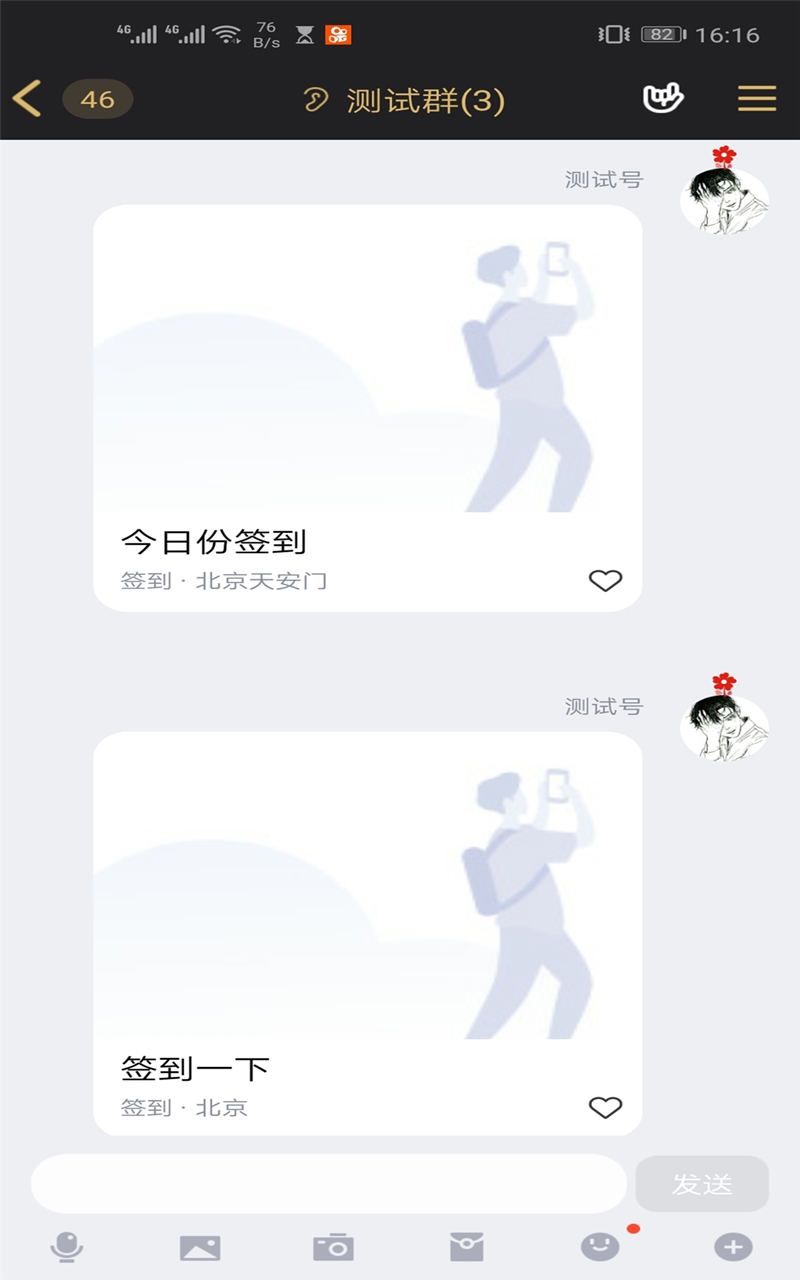800x1280 pixels.
Task: Tap the ear icon beside 测试群
Action: coord(316,100)
